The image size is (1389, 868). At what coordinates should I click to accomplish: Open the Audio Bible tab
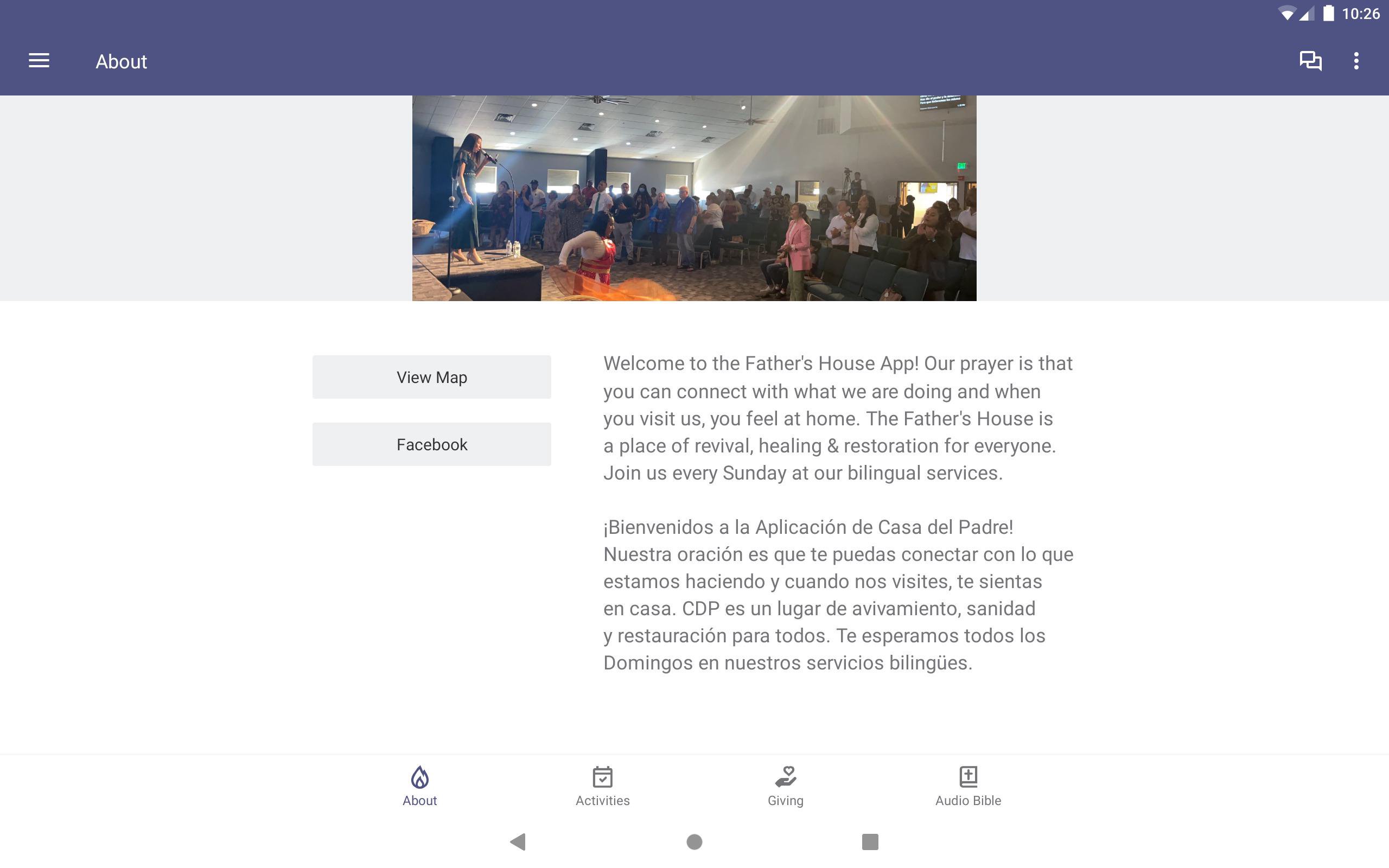[x=968, y=787]
